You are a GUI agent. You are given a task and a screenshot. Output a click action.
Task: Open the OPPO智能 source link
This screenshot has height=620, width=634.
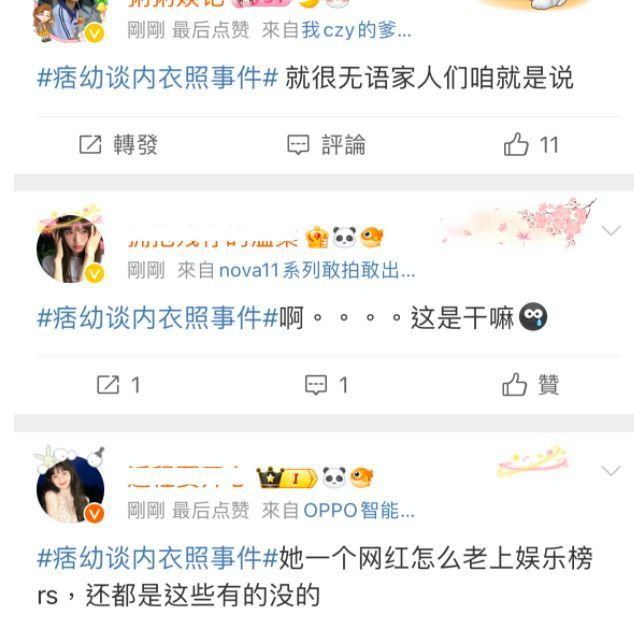coord(358,510)
